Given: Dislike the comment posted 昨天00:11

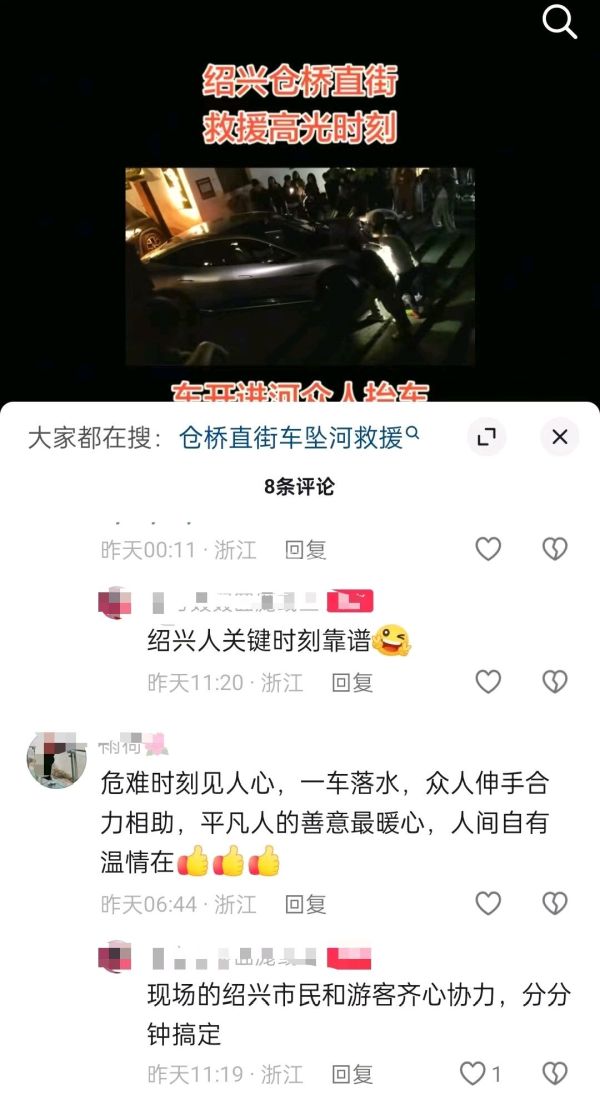Looking at the screenshot, I should point(554,549).
